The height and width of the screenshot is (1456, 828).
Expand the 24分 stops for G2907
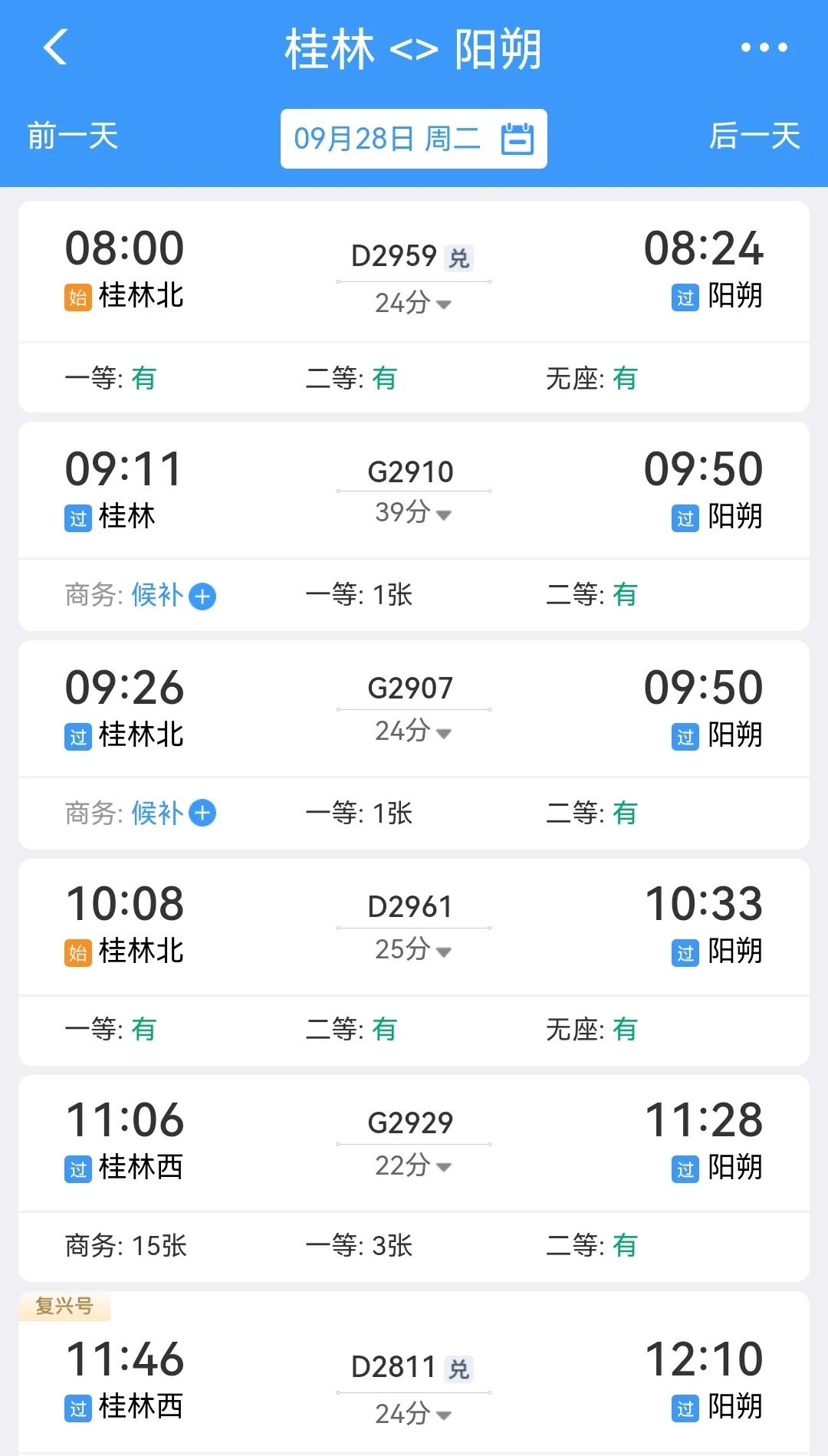pos(413,731)
